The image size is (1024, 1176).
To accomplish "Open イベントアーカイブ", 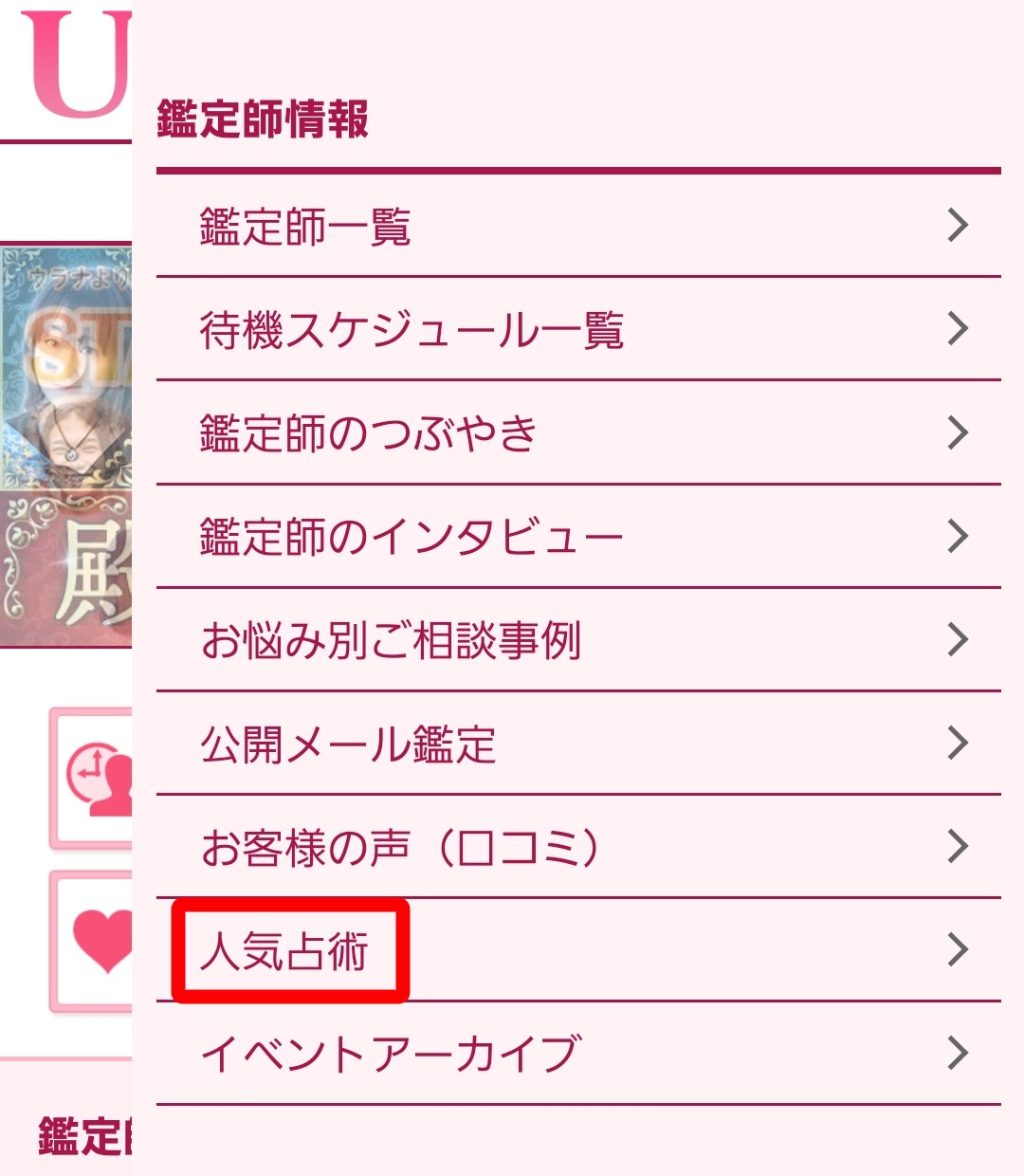I will coord(578,1054).
